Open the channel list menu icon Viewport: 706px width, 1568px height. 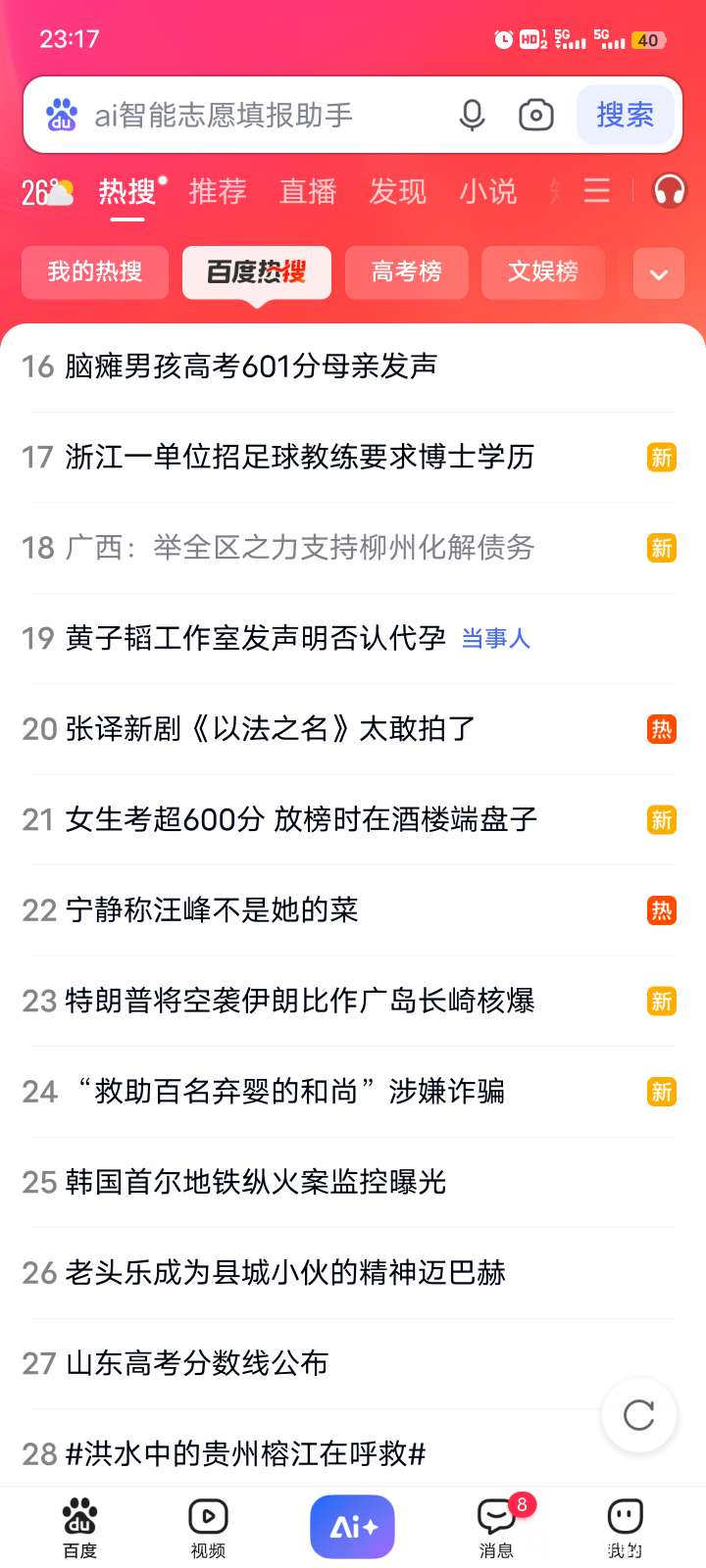point(597,190)
